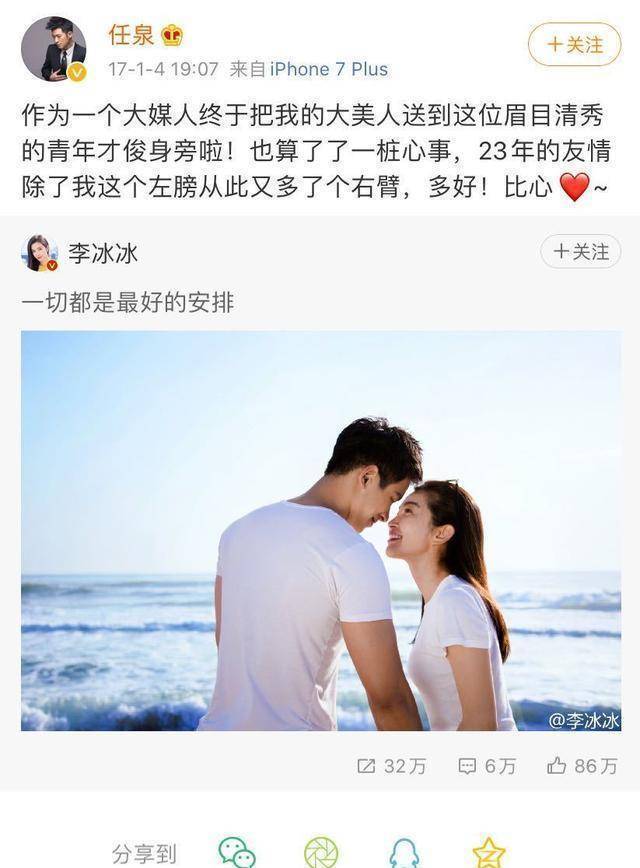Open 李冰冰's username link
640x868 pixels.
[103, 253]
